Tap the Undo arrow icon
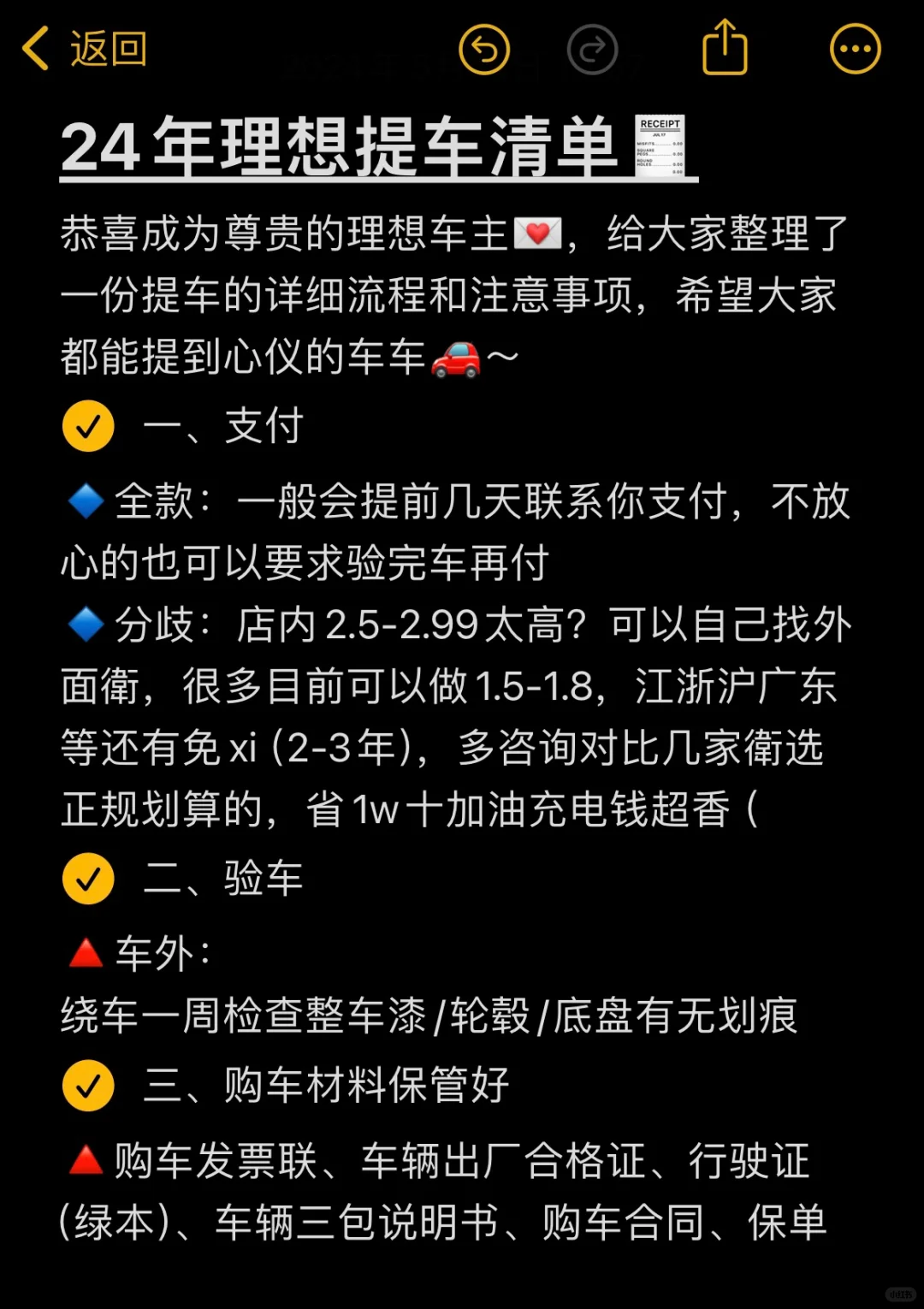This screenshot has height=1309, width=924. pos(484,50)
